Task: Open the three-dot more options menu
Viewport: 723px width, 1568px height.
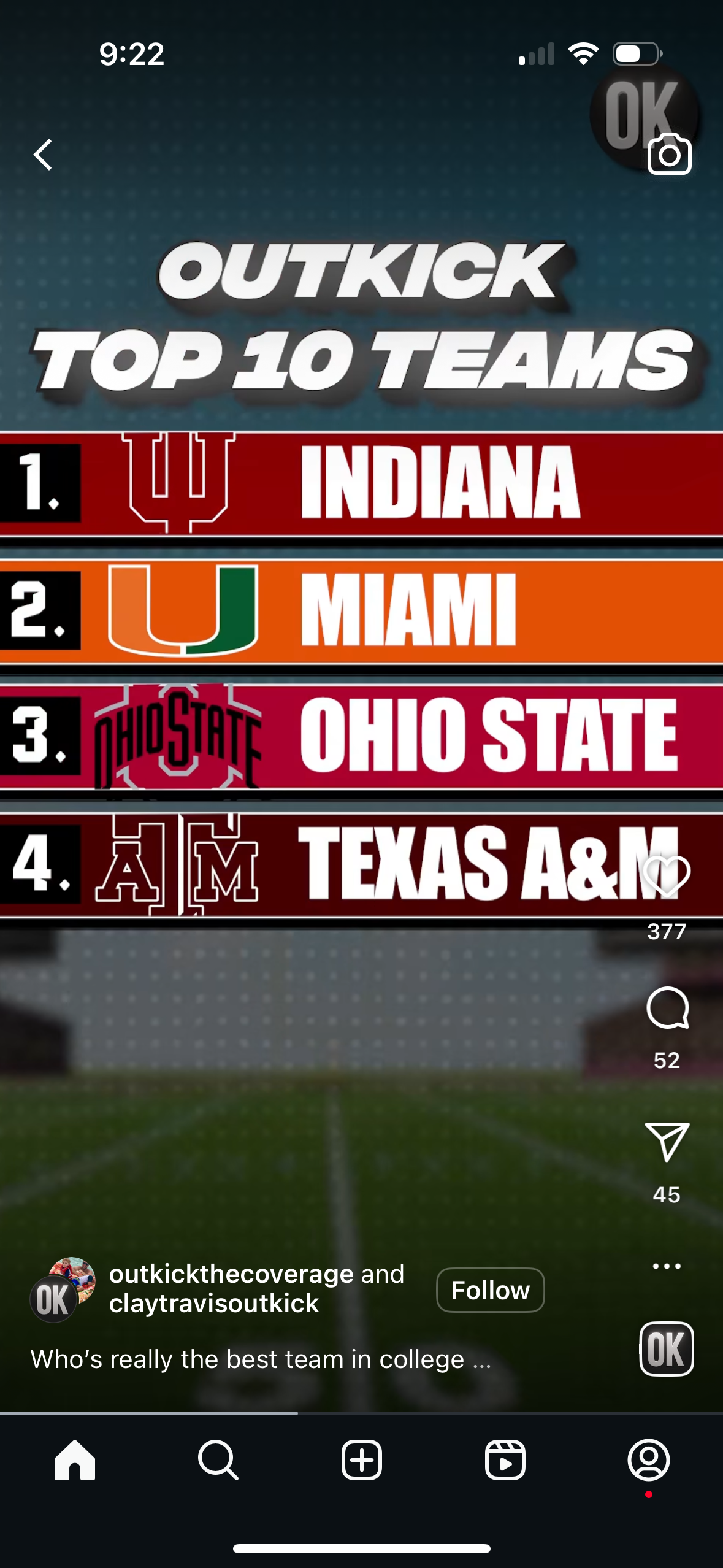Action: 667,1266
